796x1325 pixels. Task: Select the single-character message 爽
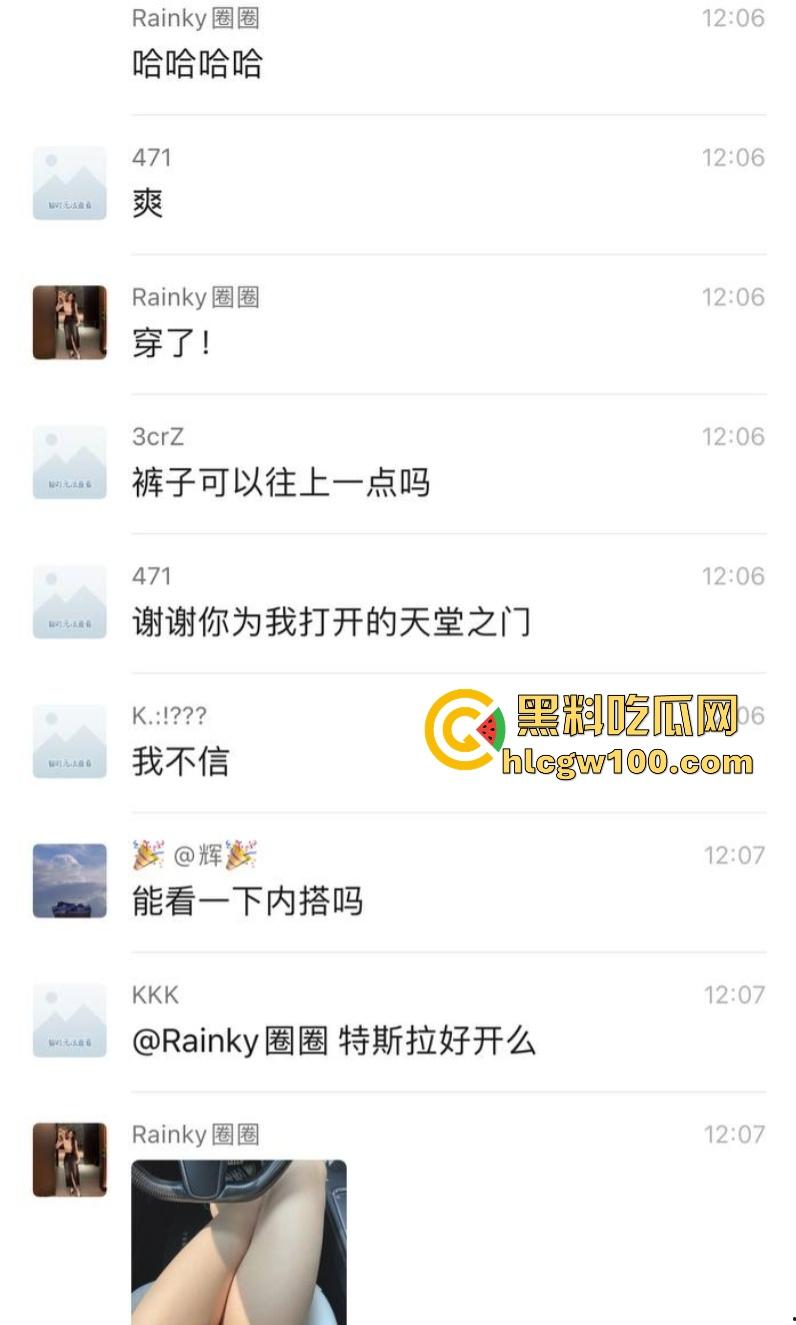pyautogui.click(x=146, y=204)
